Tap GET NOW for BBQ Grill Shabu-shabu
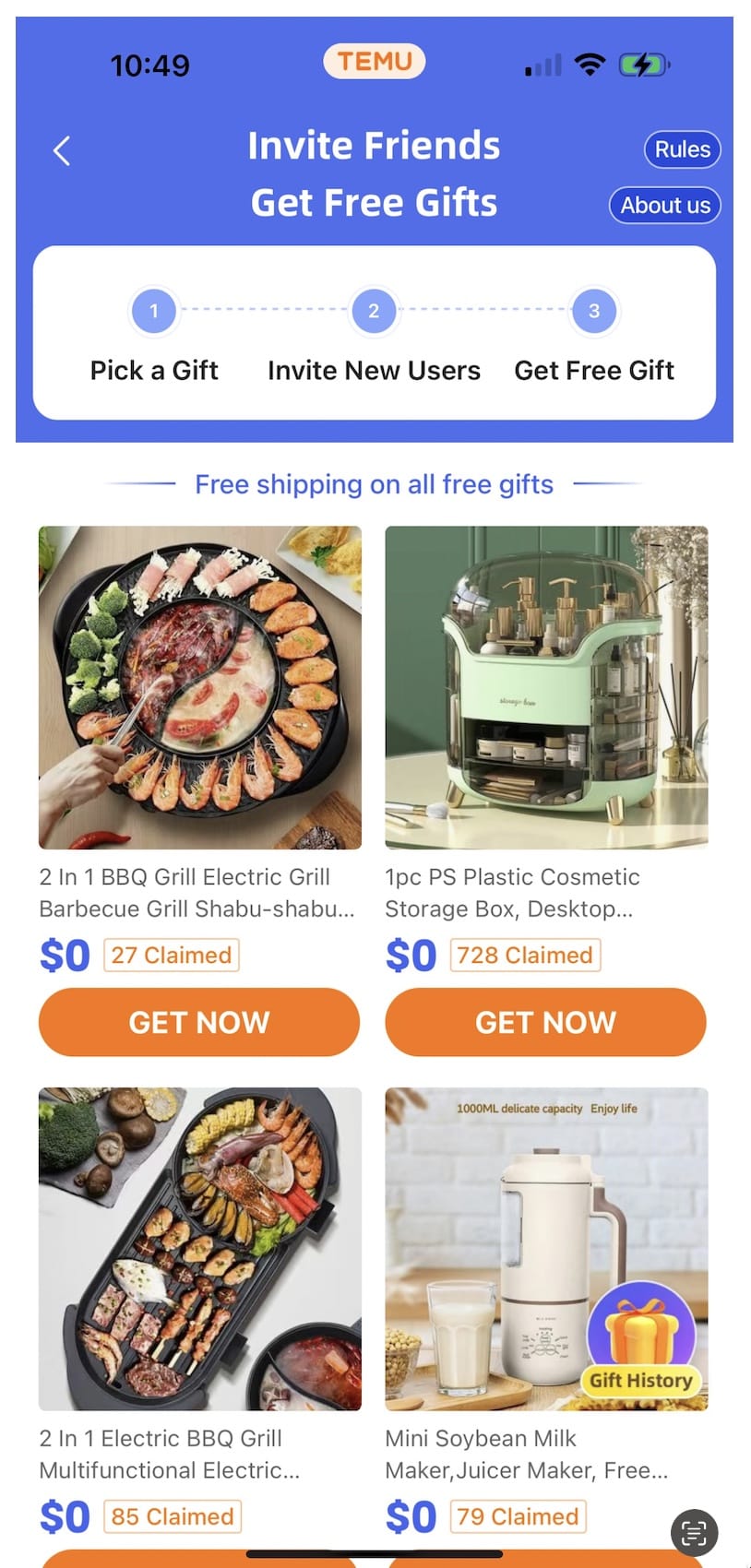 (199, 1022)
